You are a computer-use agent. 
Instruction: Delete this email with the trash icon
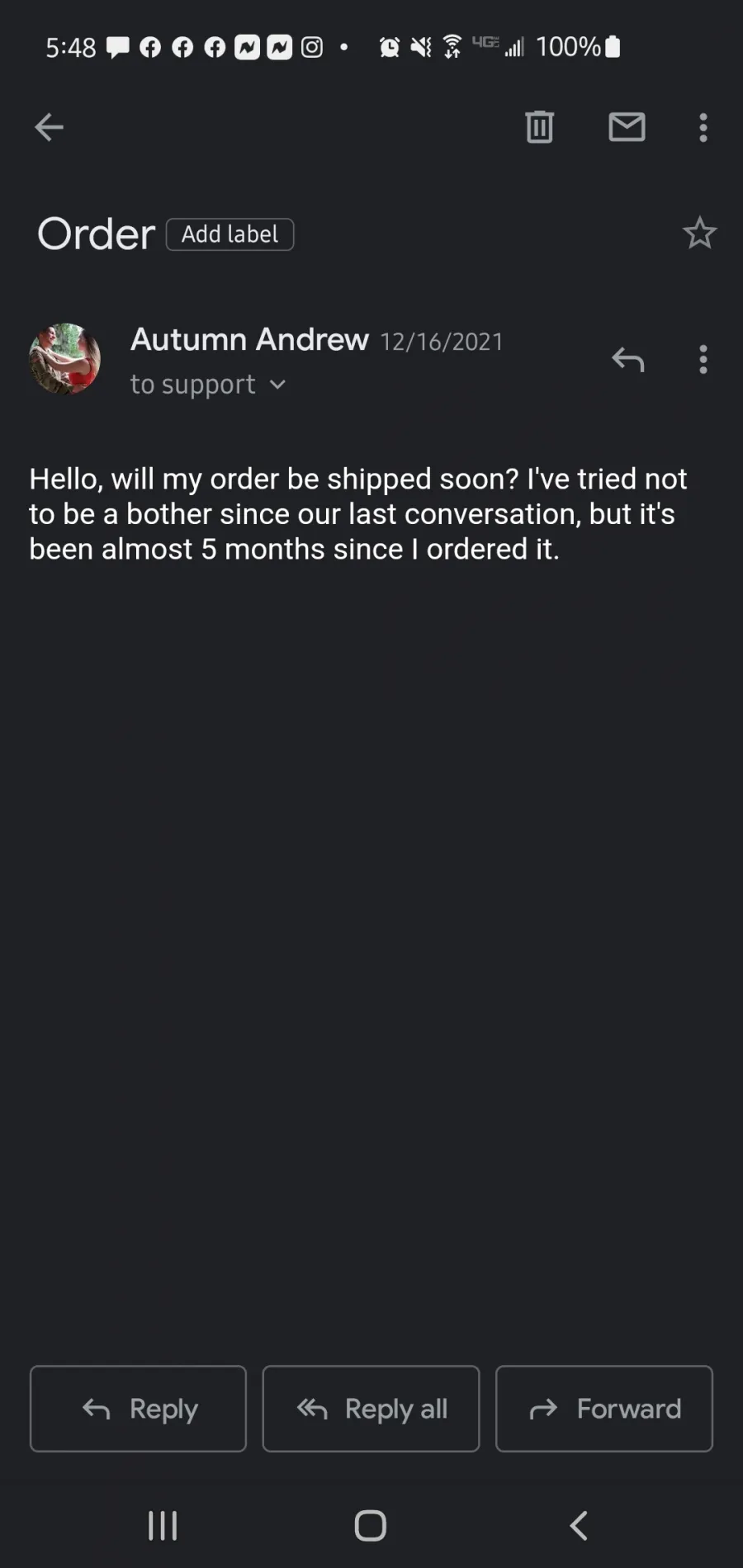539,127
